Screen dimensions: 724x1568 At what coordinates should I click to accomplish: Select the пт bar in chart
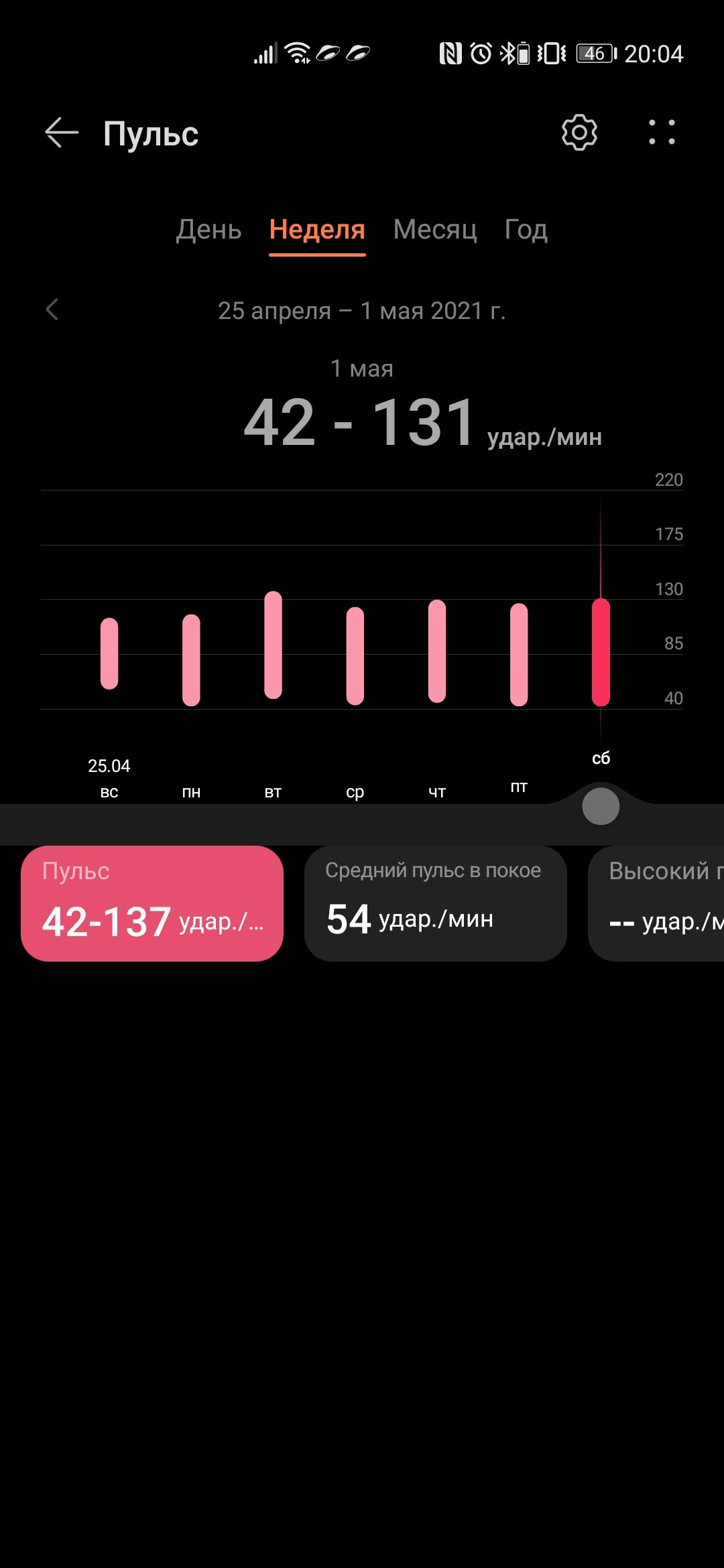click(x=519, y=655)
